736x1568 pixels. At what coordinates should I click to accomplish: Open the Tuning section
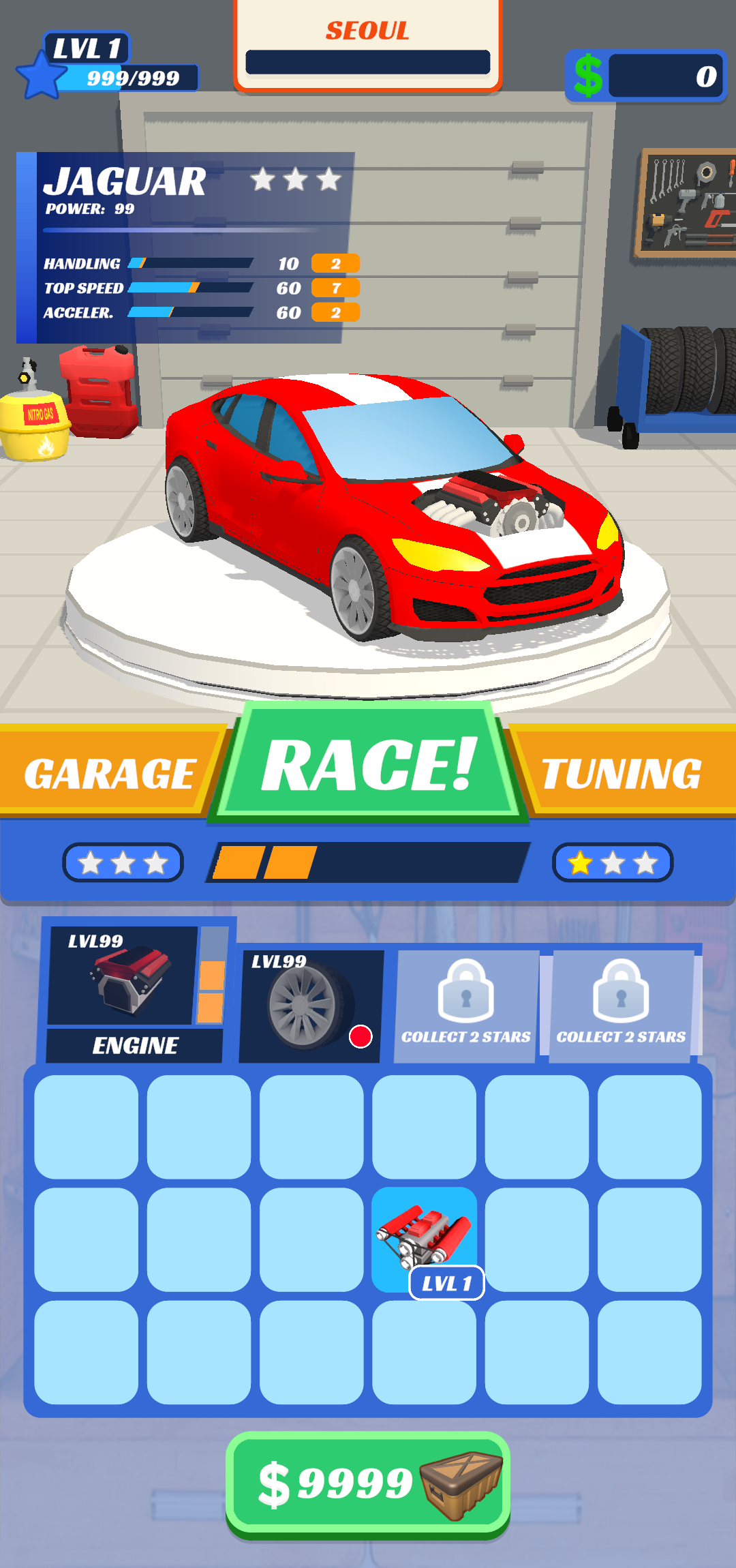pyautogui.click(x=622, y=772)
